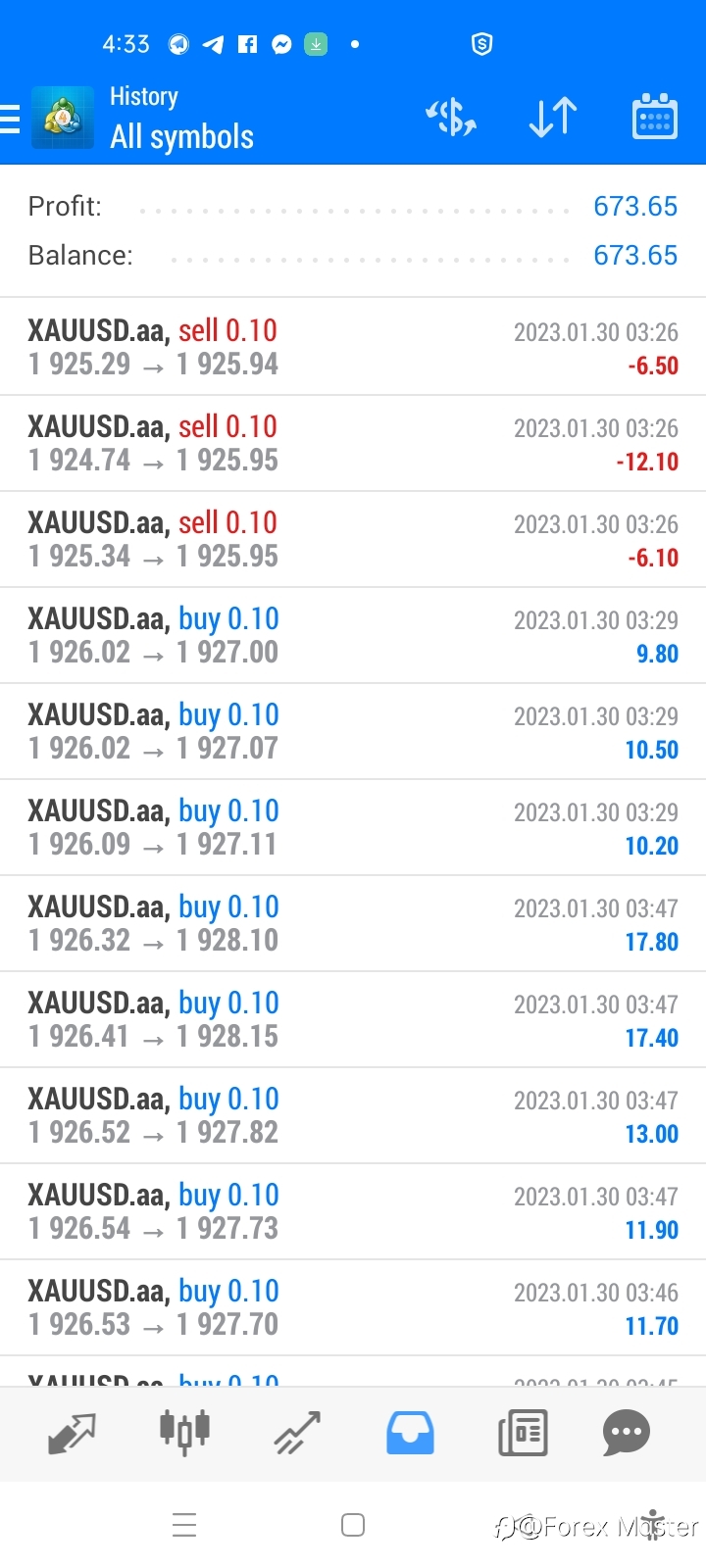Viewport: 706px width, 1568px height.
Task: Open the News tab
Action: [x=523, y=1433]
